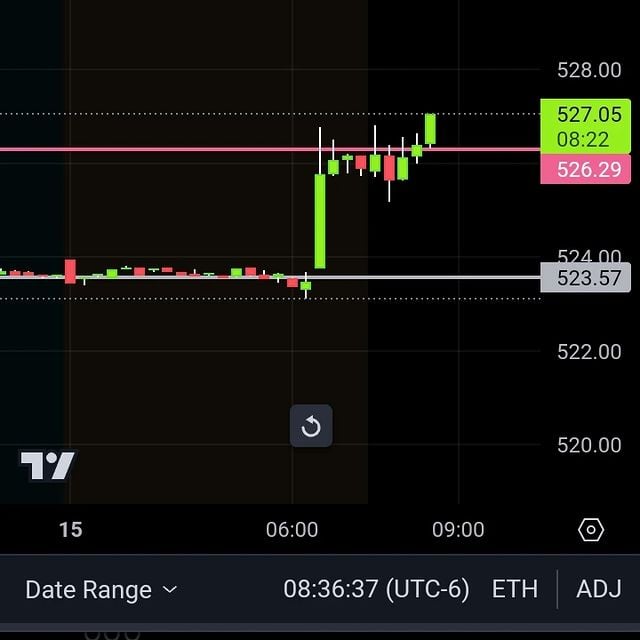
Task: Reset the chart view with the undo arrow
Action: pos(311,427)
